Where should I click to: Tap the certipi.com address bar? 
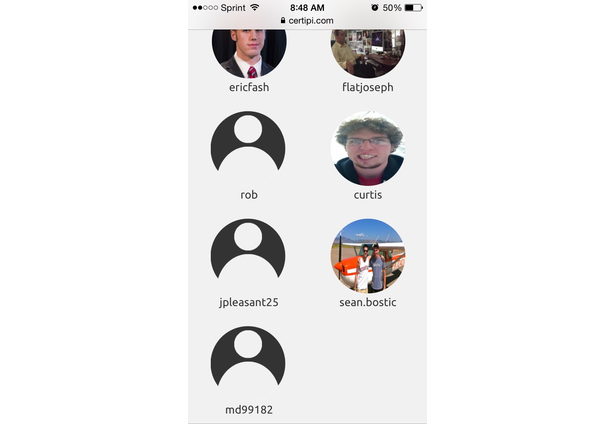click(x=308, y=20)
